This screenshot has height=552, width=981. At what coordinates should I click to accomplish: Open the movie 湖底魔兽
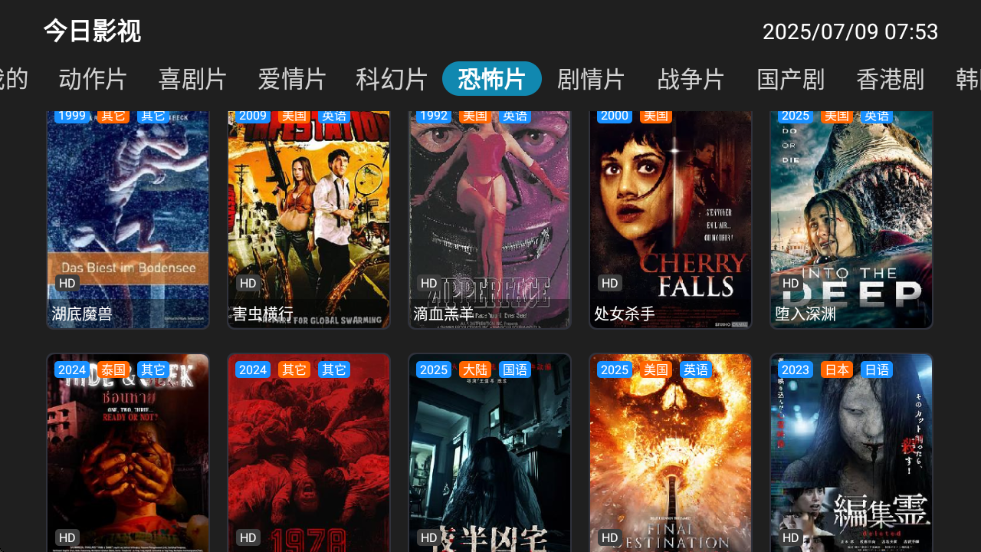point(128,218)
